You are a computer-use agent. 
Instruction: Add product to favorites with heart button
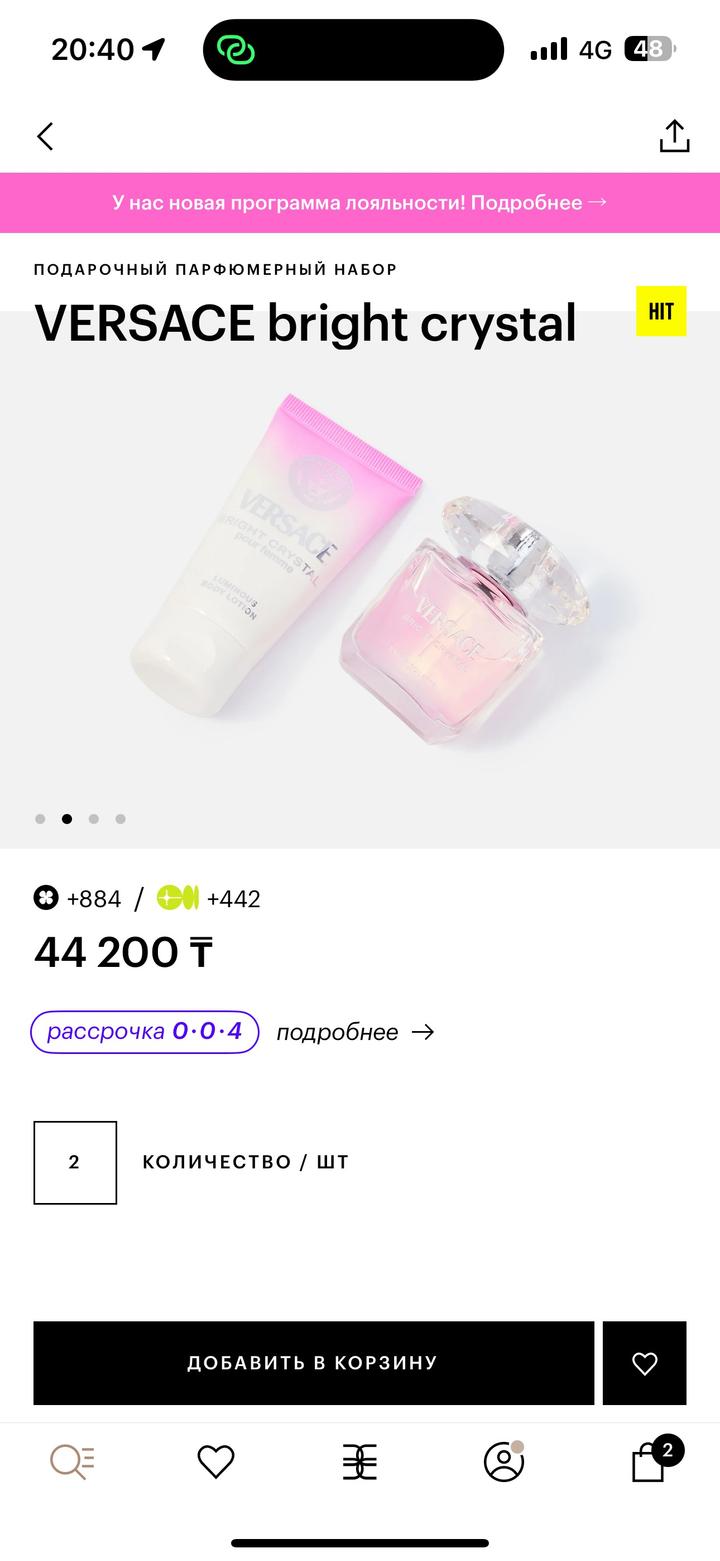644,1362
